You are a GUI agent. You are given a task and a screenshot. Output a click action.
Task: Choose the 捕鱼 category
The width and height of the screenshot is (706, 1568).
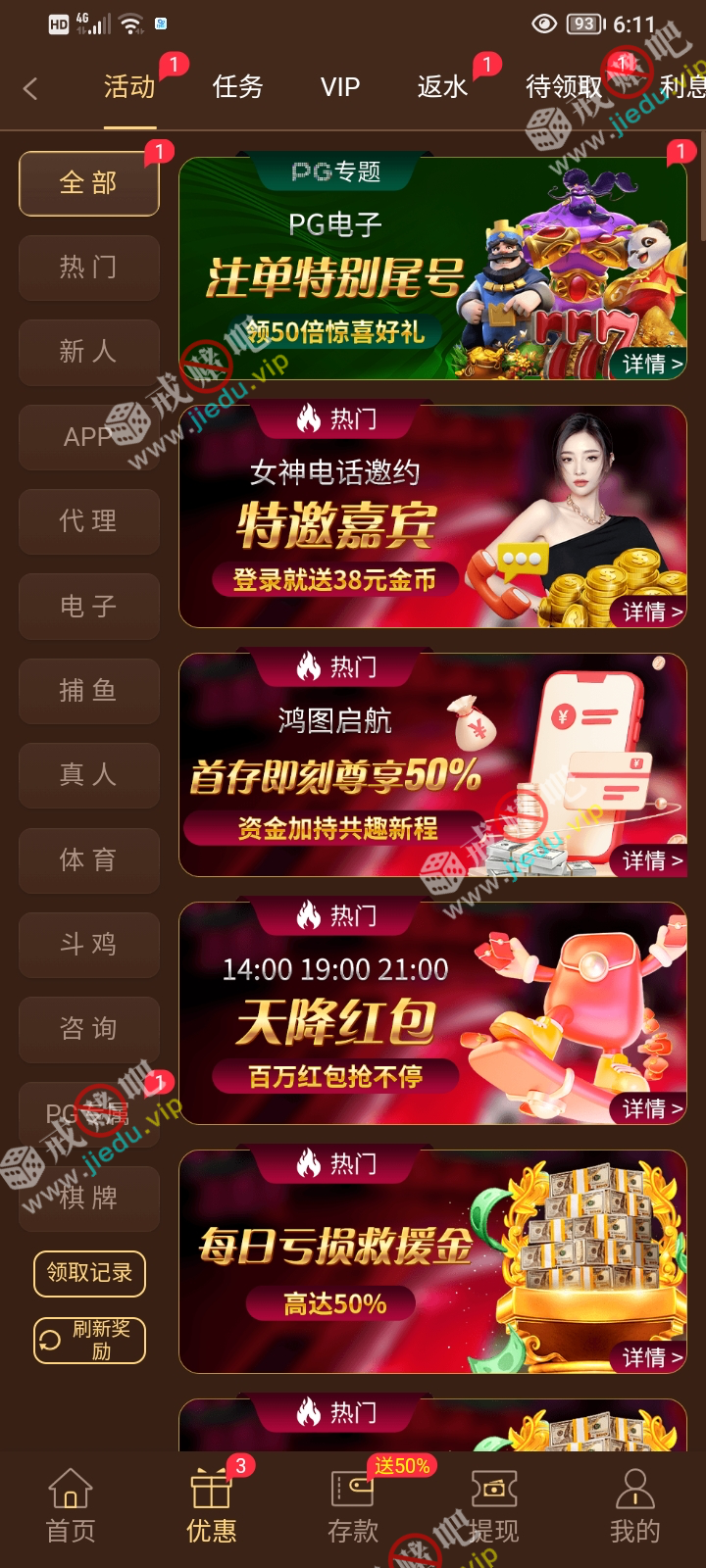coord(88,691)
